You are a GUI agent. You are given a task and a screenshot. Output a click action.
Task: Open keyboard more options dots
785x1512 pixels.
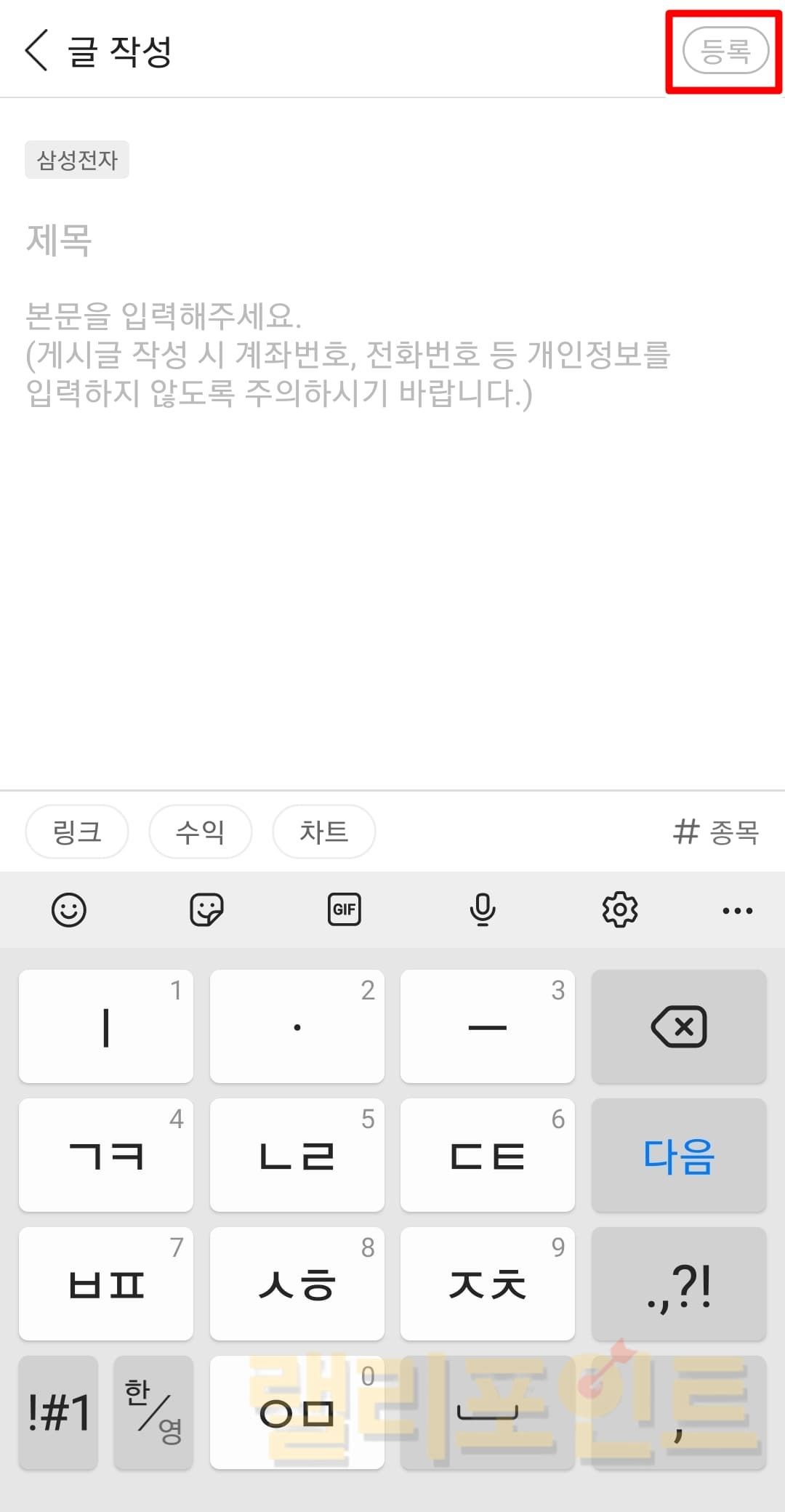[737, 910]
